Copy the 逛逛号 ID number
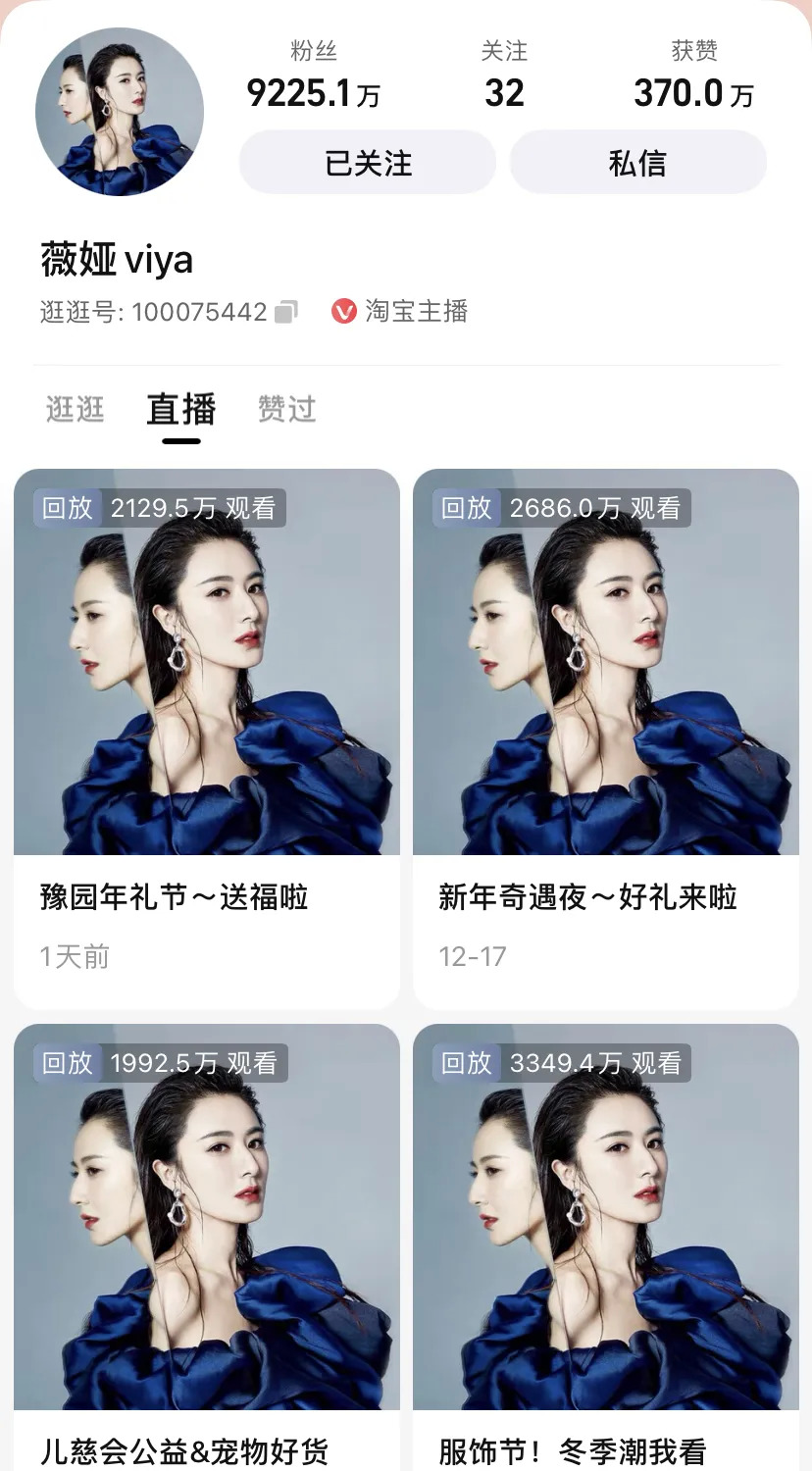Screen dimensions: 812x1471 click(x=285, y=312)
